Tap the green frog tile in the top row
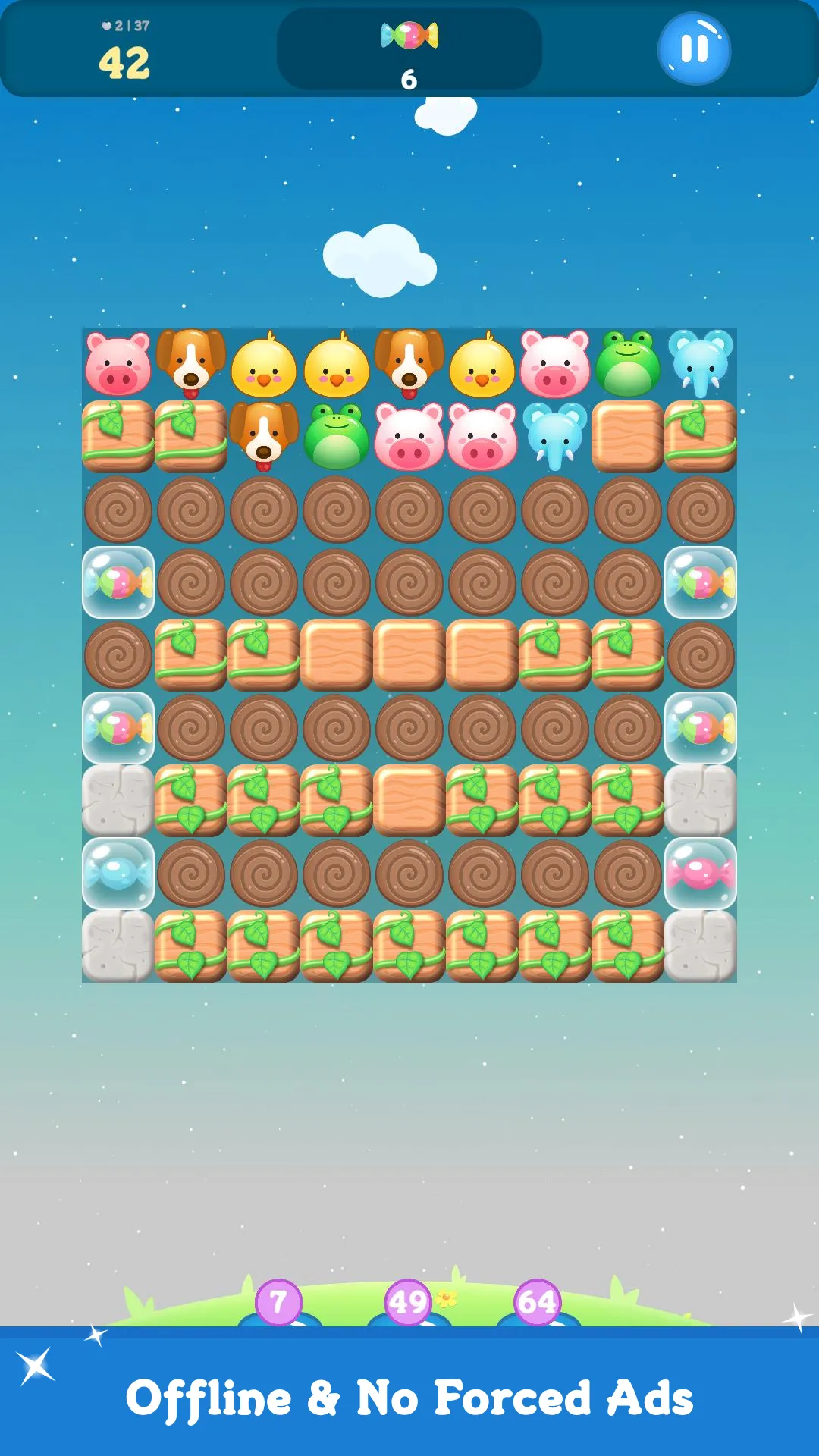This screenshot has height=1456, width=819. 627,362
